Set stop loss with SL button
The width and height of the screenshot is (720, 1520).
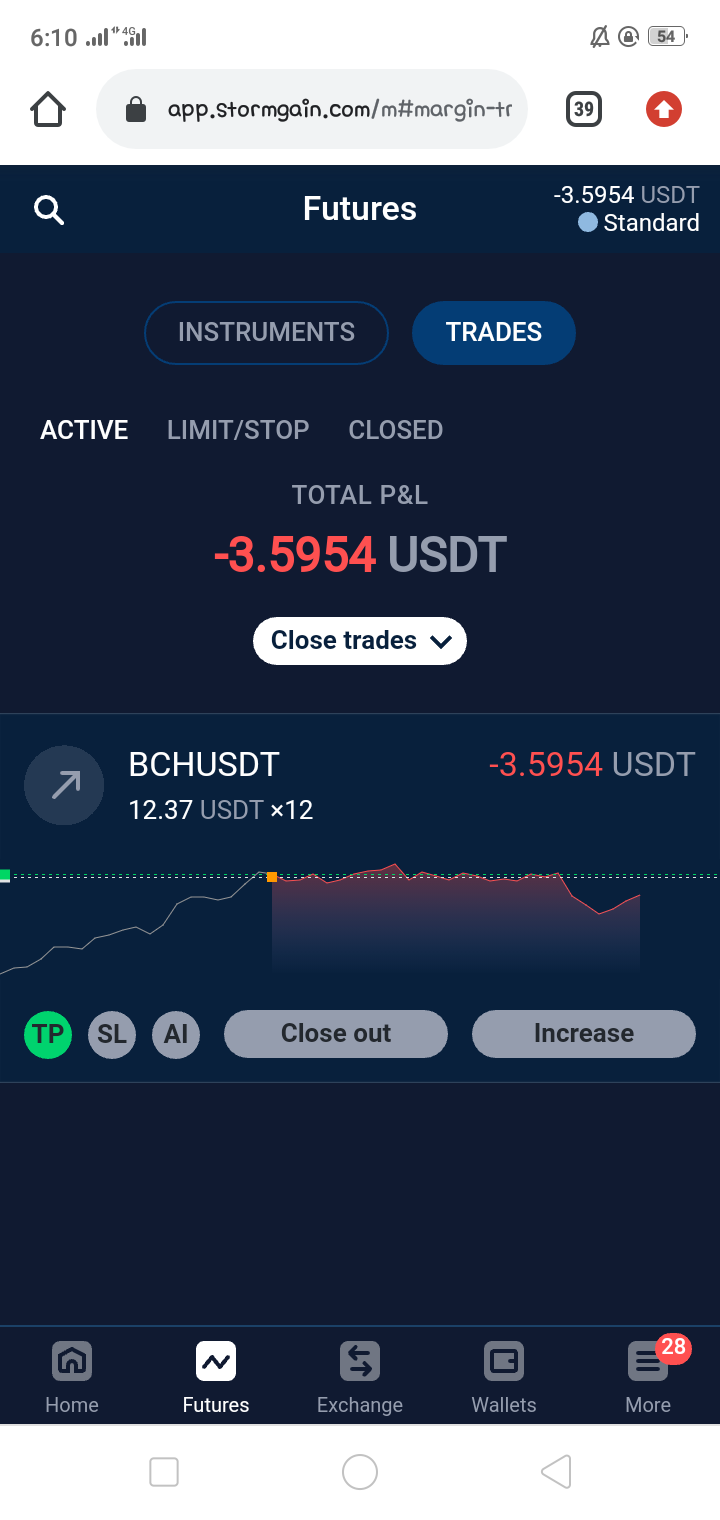[112, 1033]
